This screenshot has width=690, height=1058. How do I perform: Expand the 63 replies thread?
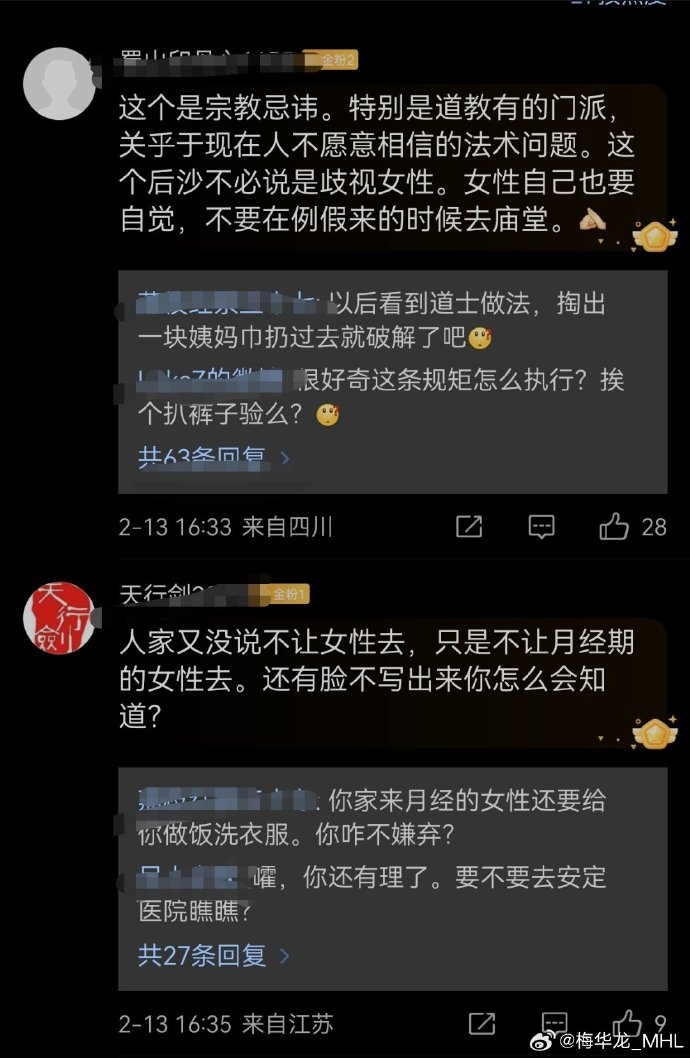pyautogui.click(x=213, y=458)
